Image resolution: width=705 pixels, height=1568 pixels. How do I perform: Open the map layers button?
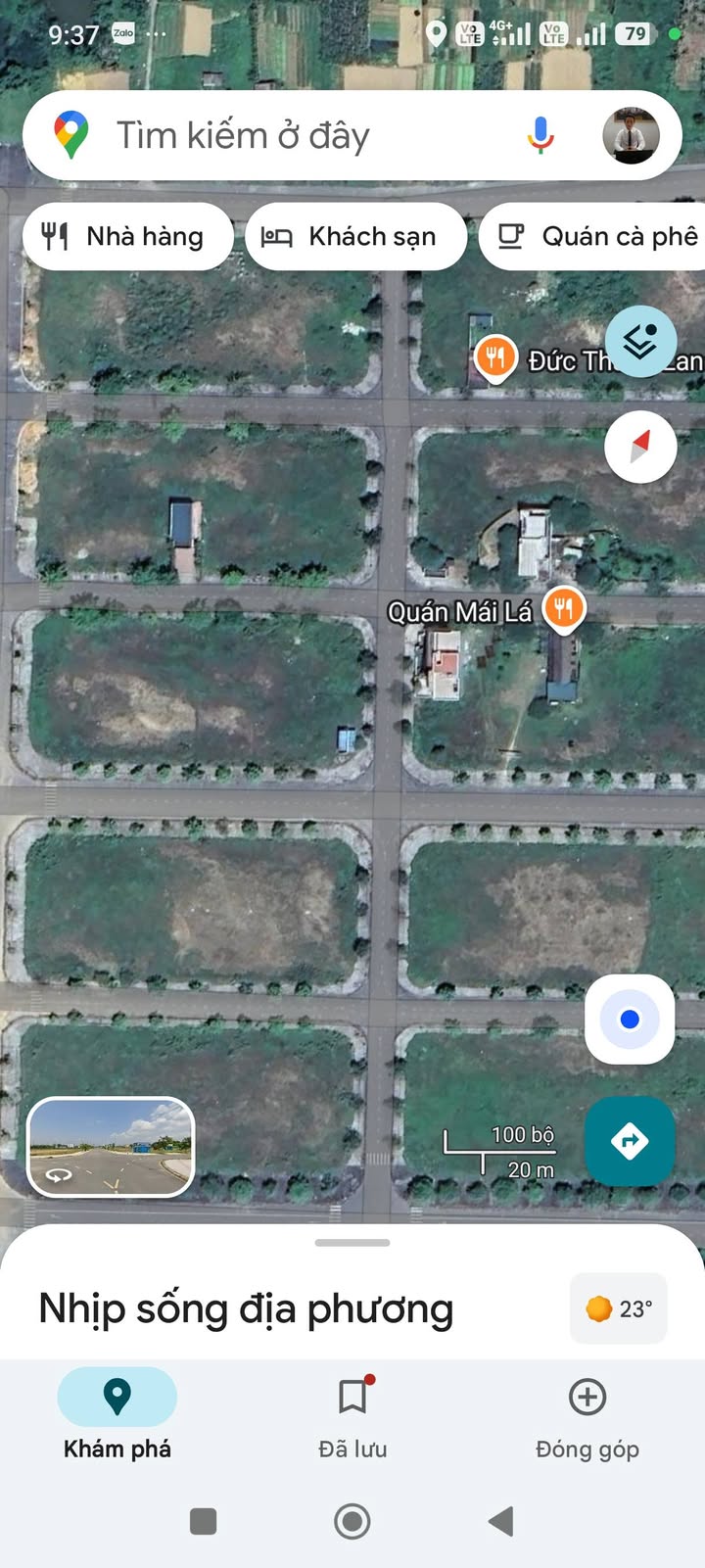640,342
